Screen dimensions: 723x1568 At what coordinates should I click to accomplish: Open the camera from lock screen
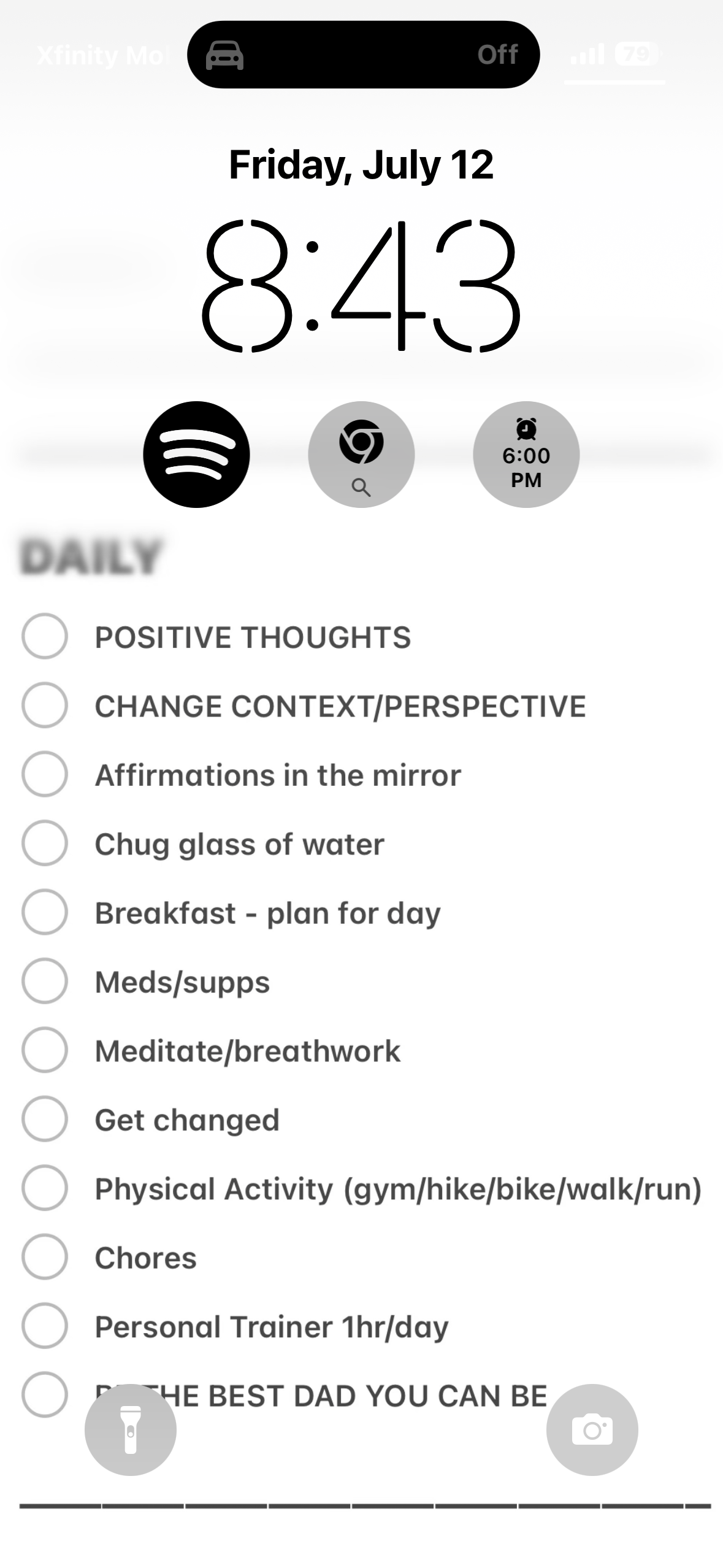point(592,1430)
